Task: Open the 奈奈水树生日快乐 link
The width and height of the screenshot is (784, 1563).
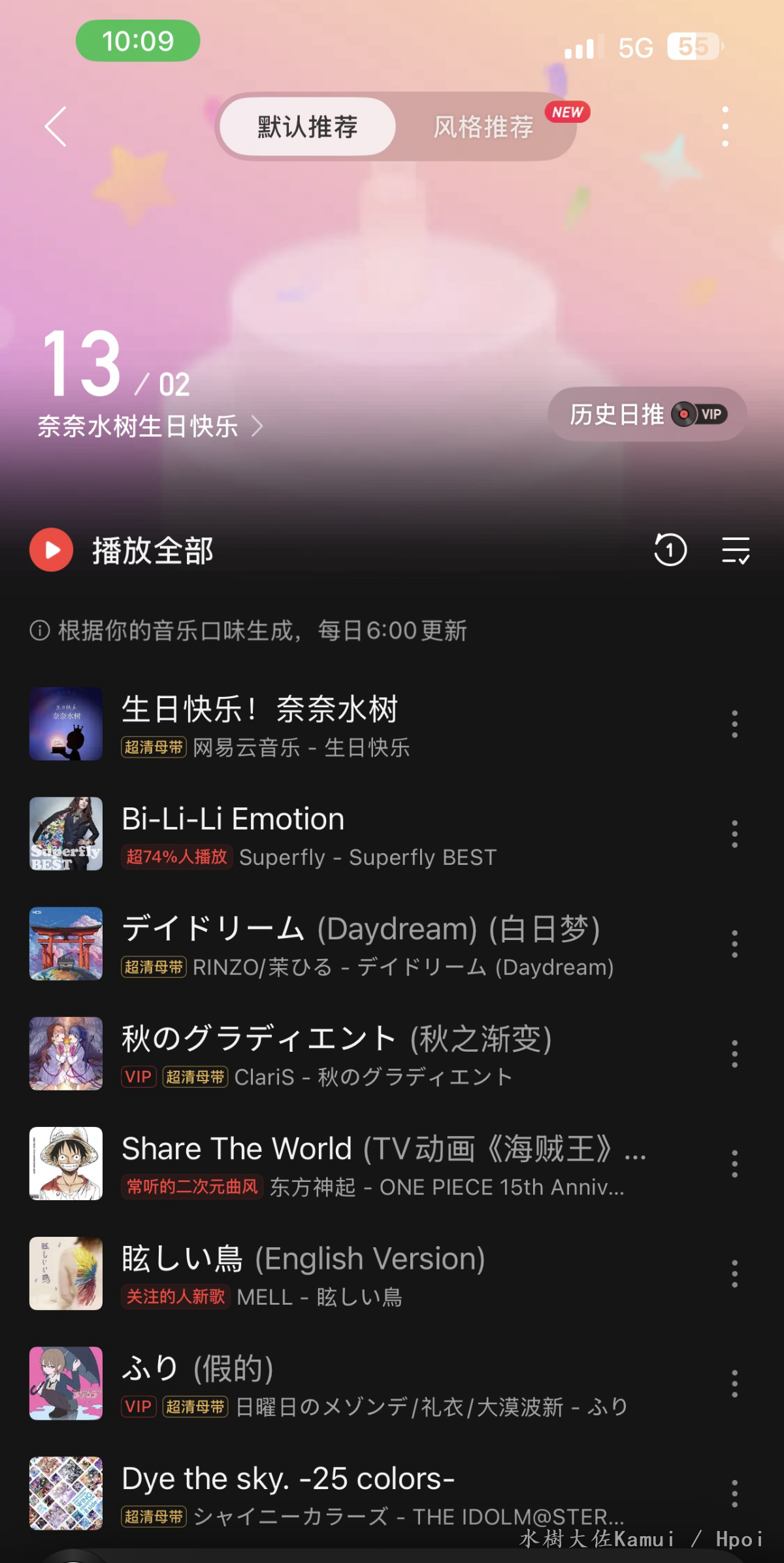Action: [150, 426]
